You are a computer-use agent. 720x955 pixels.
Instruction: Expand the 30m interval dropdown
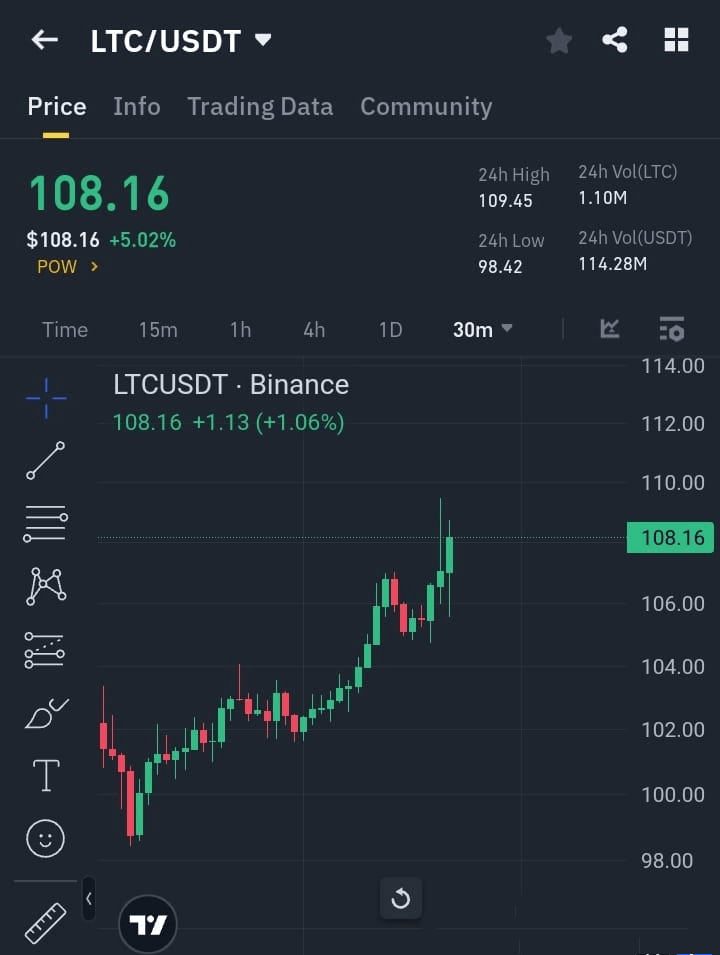tap(483, 329)
